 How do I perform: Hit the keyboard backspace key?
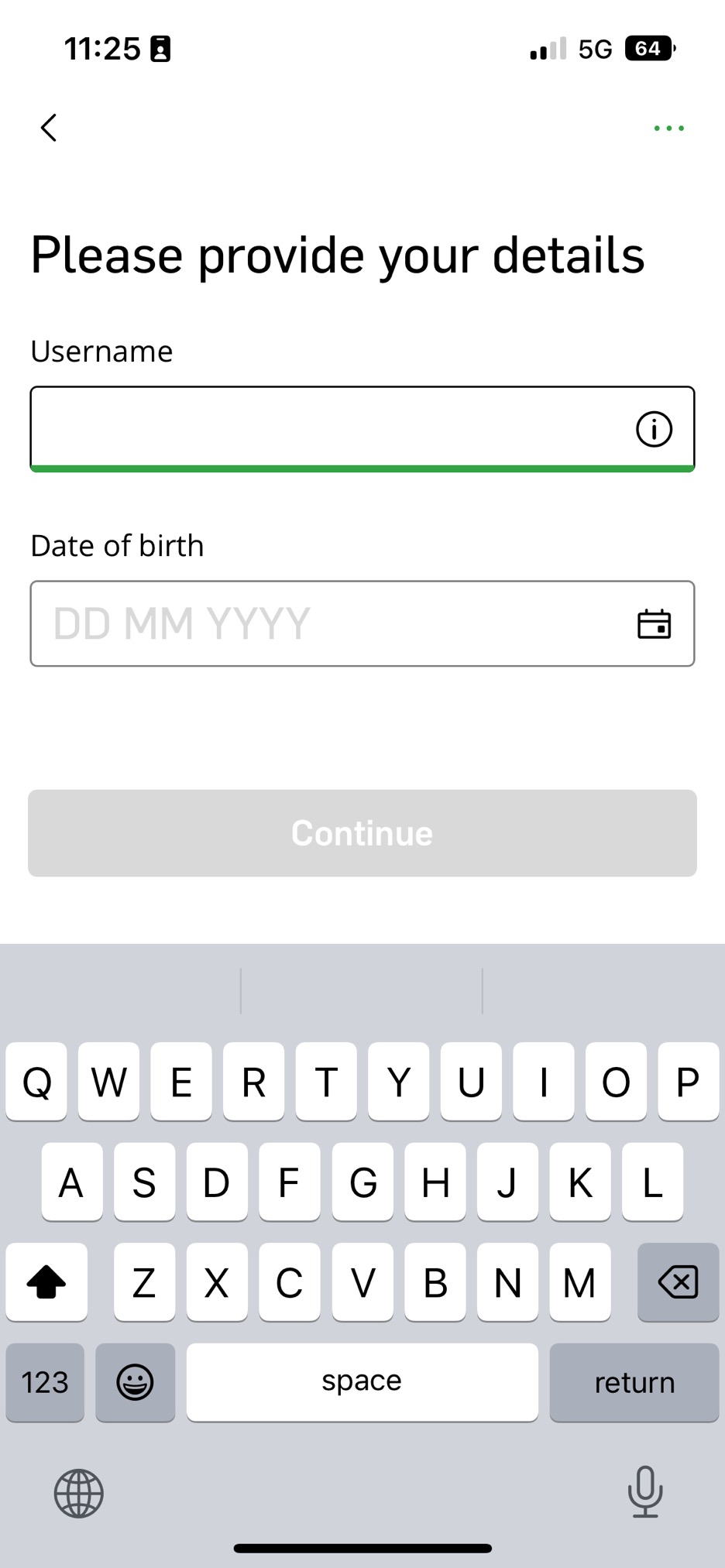tap(678, 1282)
